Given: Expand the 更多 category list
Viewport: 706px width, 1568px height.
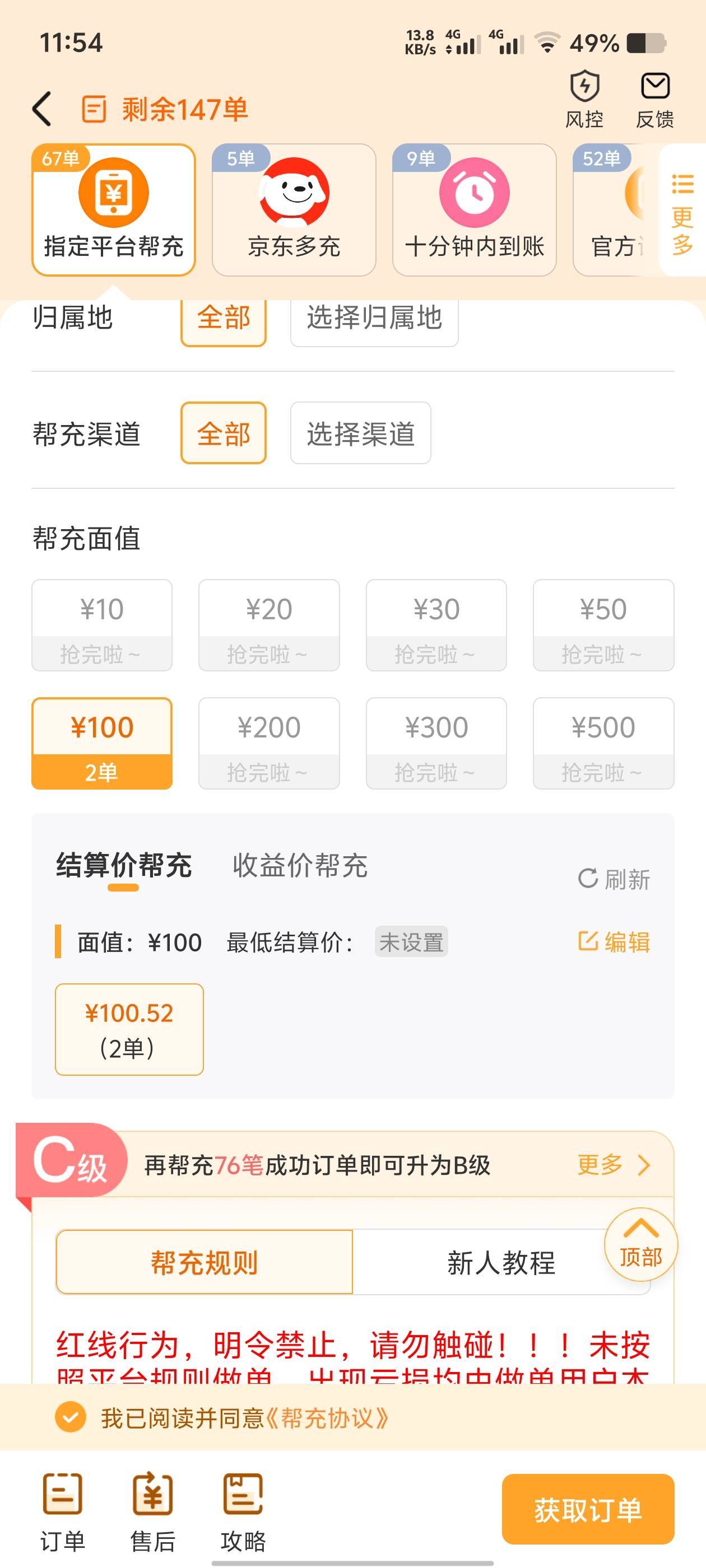Looking at the screenshot, I should point(682,210).
